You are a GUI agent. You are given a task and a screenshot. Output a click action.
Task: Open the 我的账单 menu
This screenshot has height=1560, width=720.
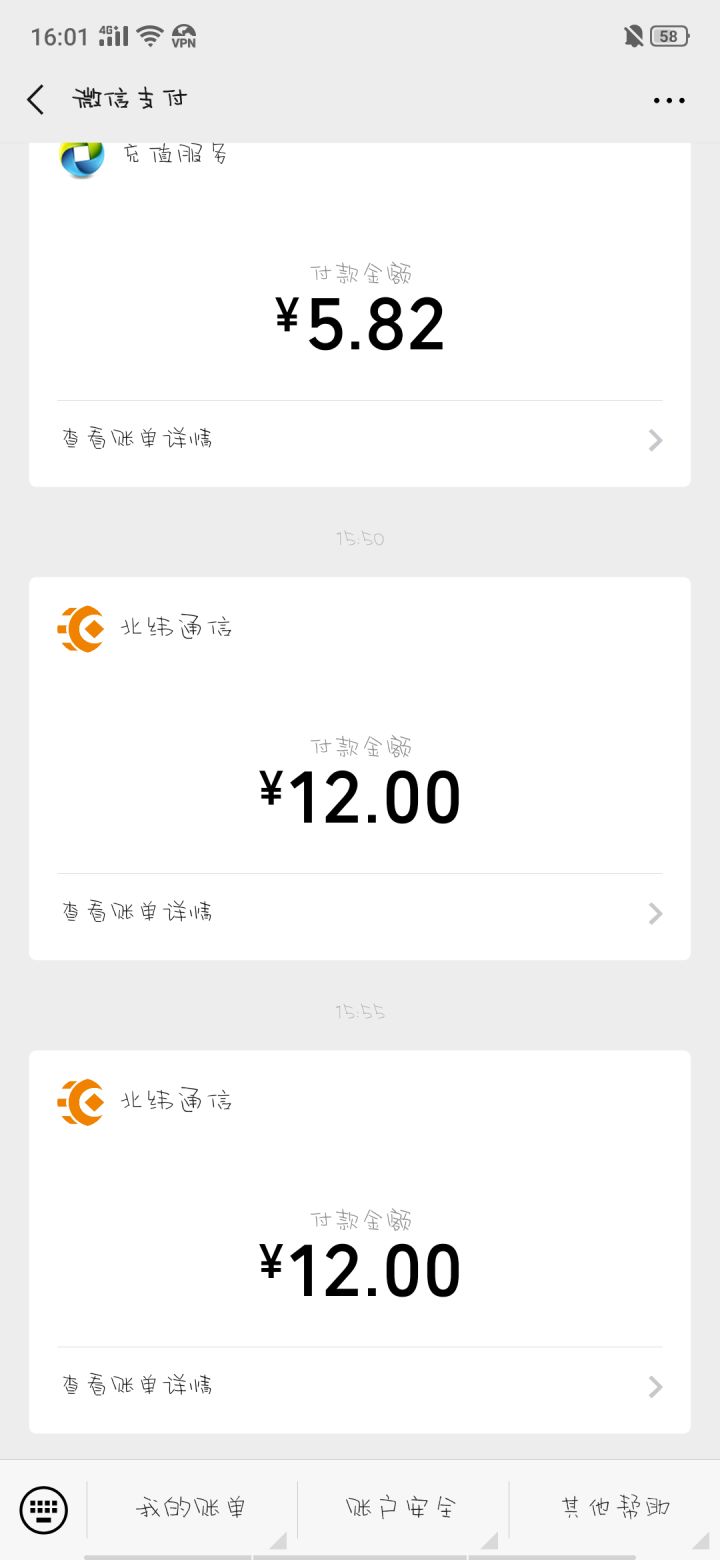[x=191, y=1509]
